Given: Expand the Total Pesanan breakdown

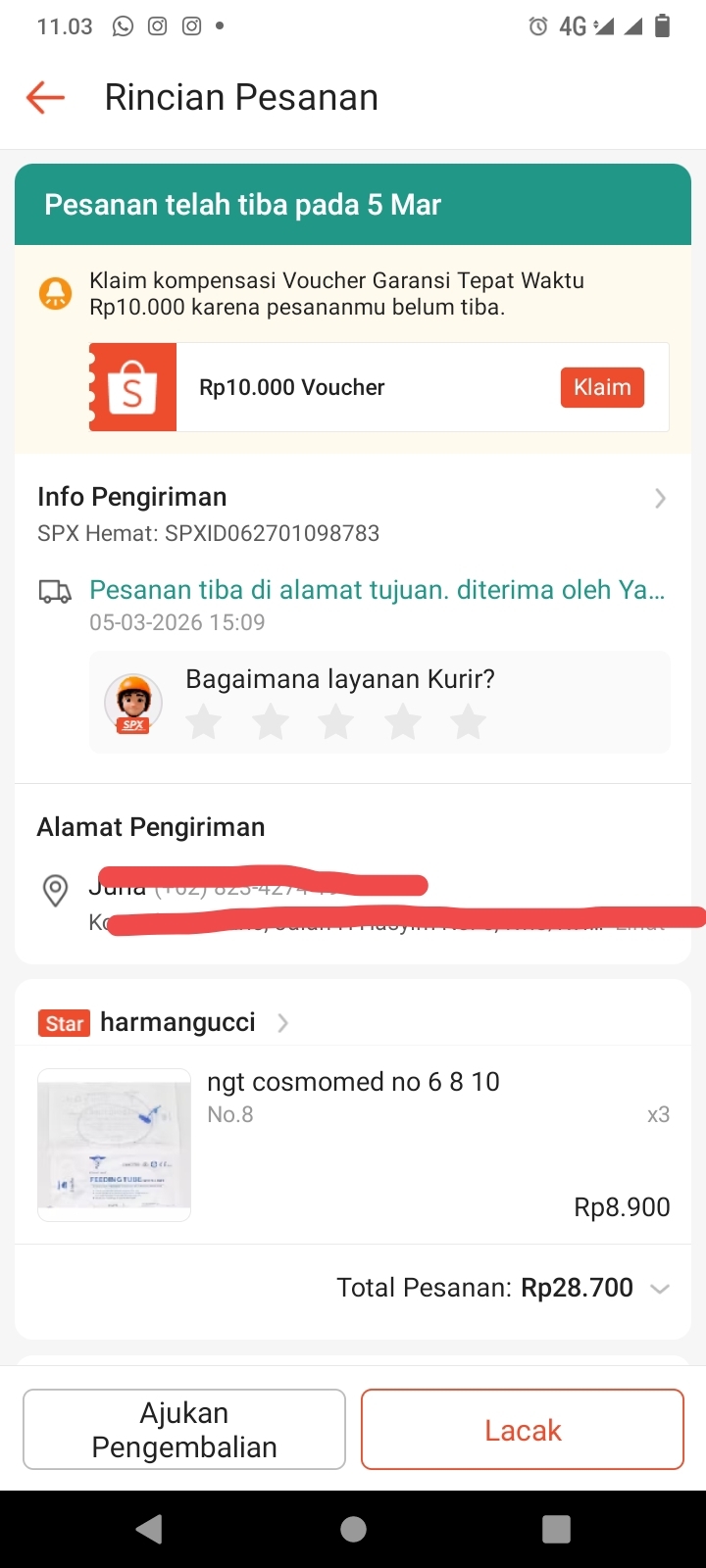Looking at the screenshot, I should [660, 1288].
